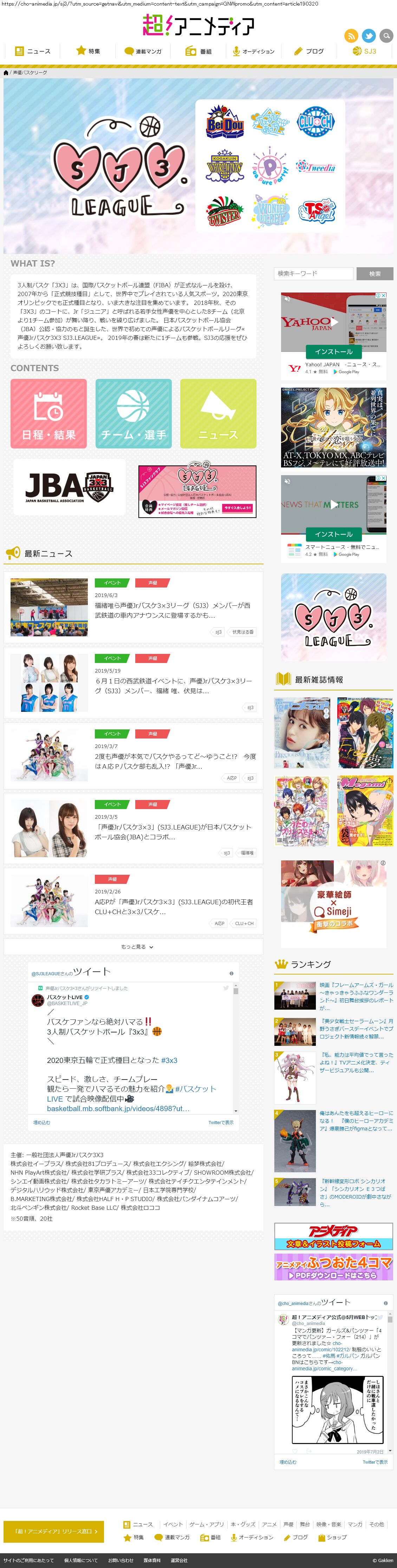Open the 連載マンガ tab
This screenshot has height=1568, width=397.
point(143,51)
